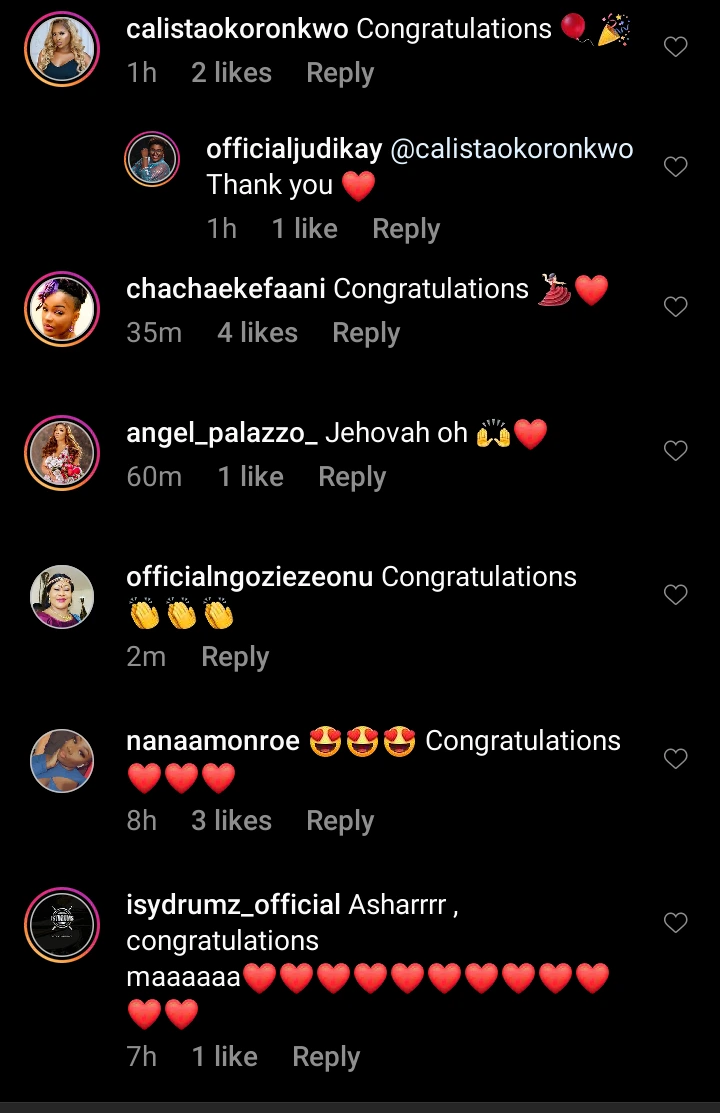Like chachaekefaani's comment
Screen dimensions: 720x1113
[x=676, y=307]
